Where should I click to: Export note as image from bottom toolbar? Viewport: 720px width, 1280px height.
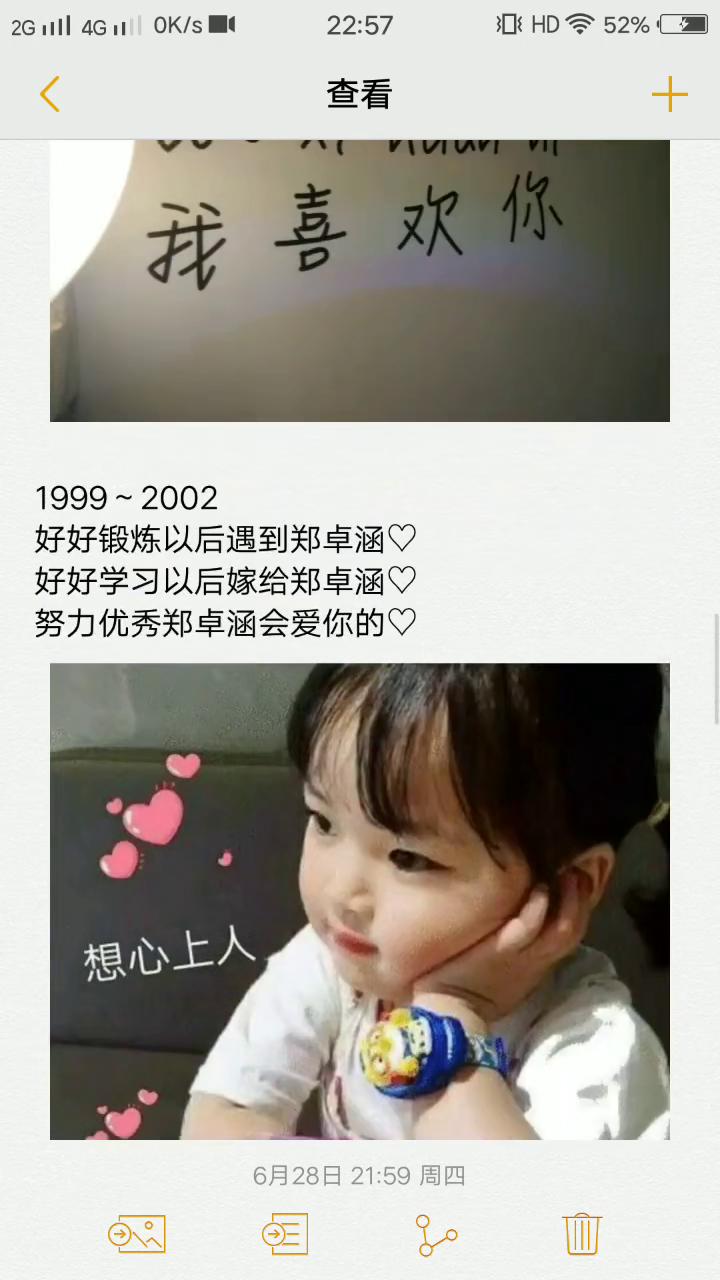(137, 1235)
